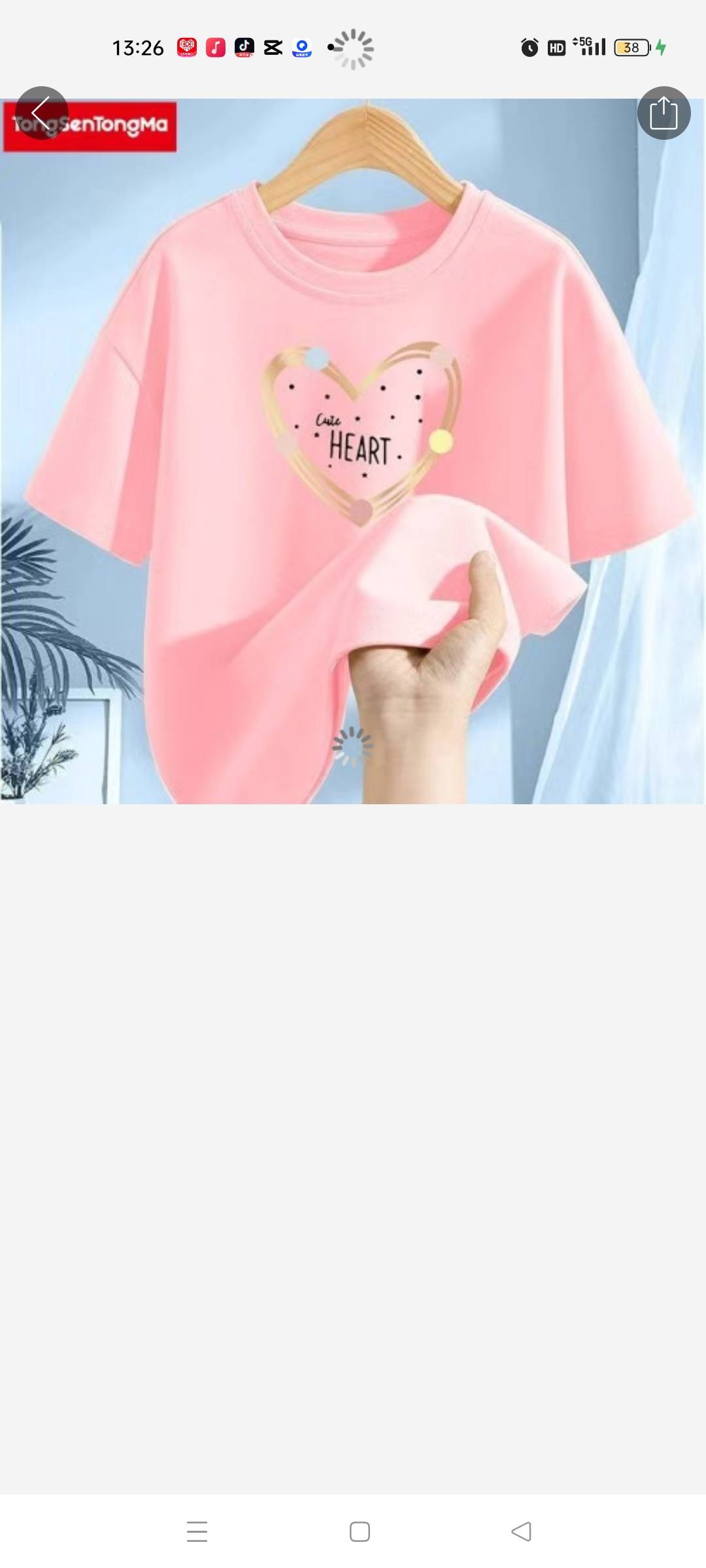Share this product
The width and height of the screenshot is (706, 1568).
coord(664,113)
